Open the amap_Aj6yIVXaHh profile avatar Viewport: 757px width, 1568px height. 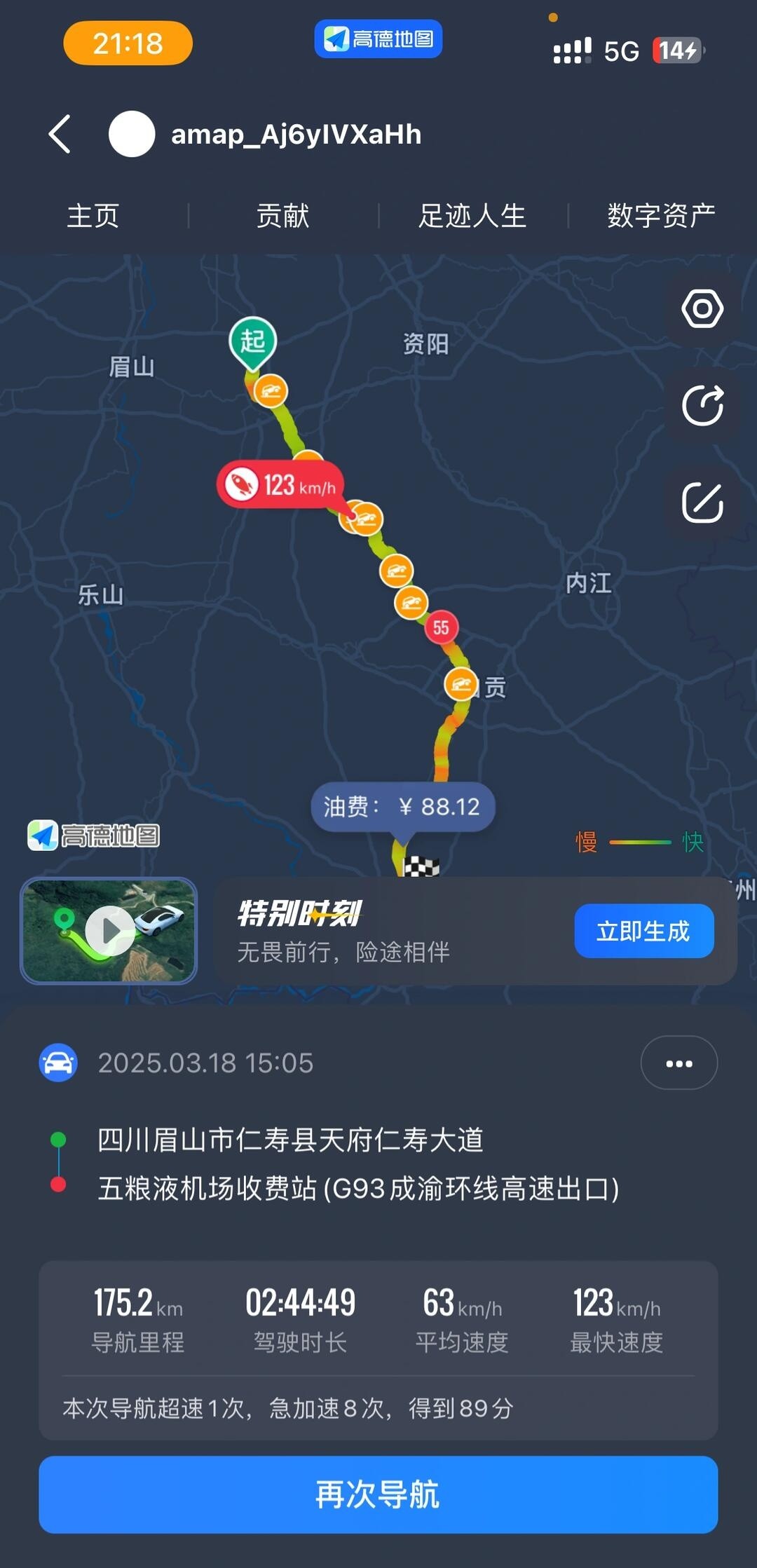coord(132,134)
